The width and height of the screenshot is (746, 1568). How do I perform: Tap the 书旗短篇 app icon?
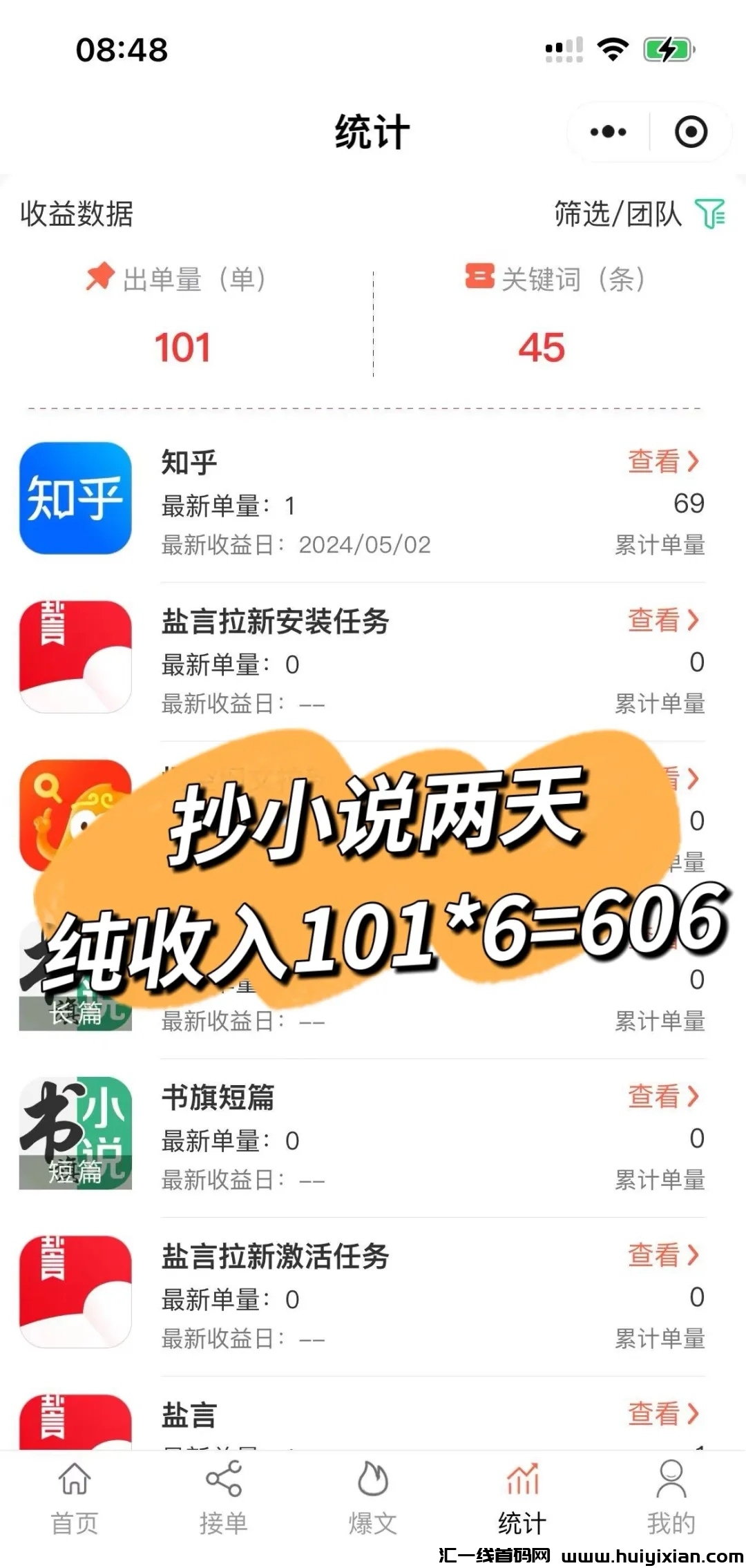click(x=75, y=1134)
